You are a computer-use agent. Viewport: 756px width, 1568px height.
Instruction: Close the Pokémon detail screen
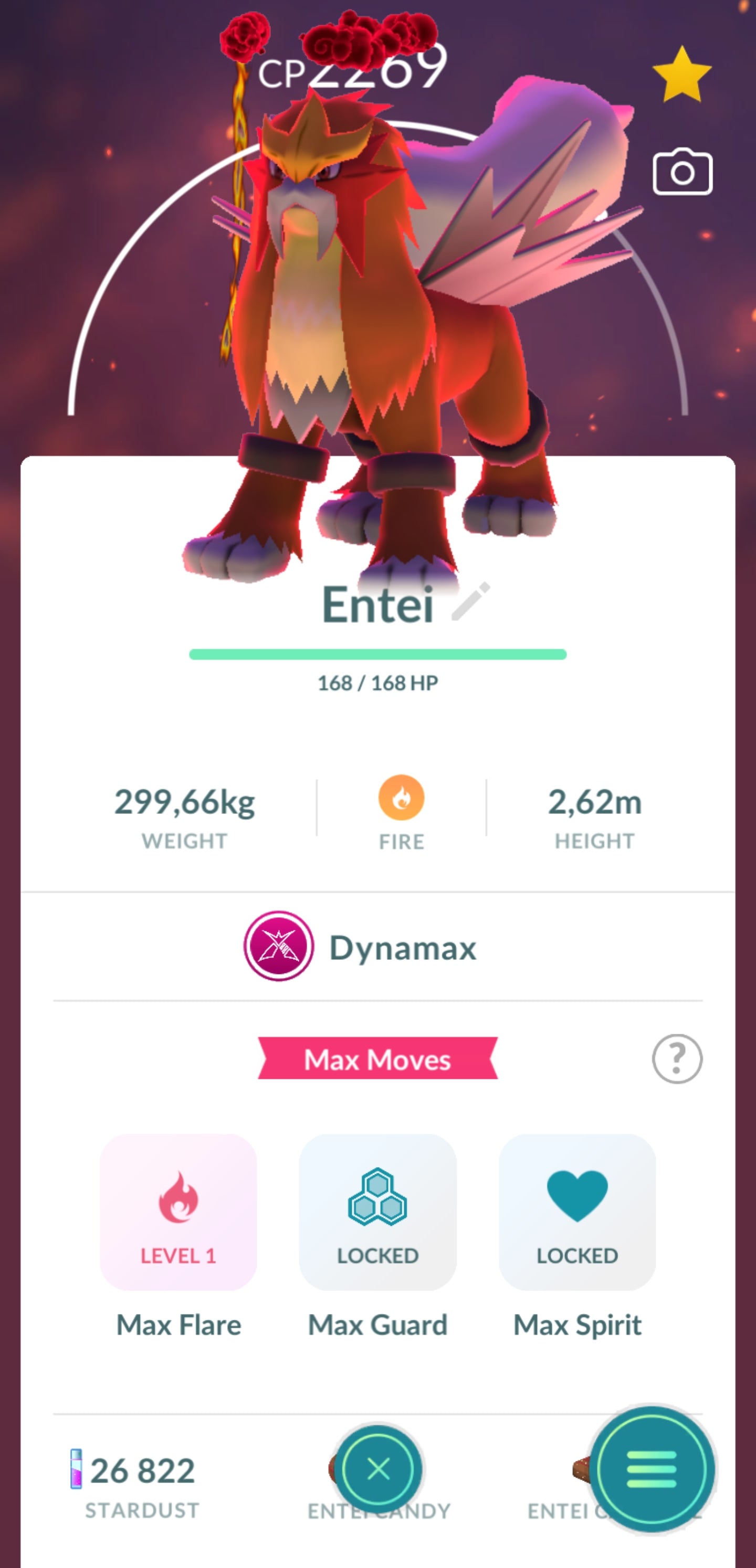coord(379,1469)
